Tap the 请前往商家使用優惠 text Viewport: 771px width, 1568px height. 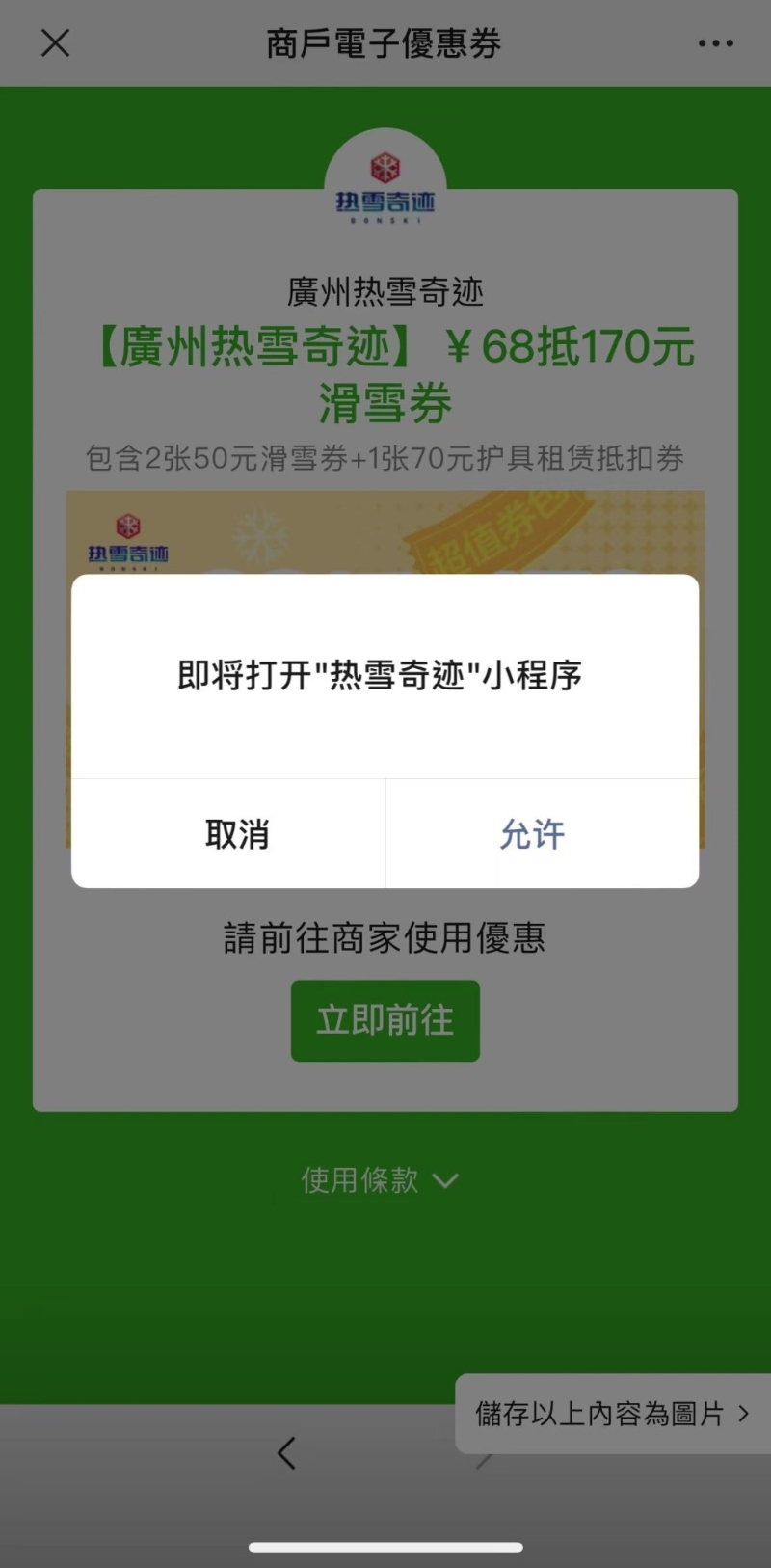(385, 937)
